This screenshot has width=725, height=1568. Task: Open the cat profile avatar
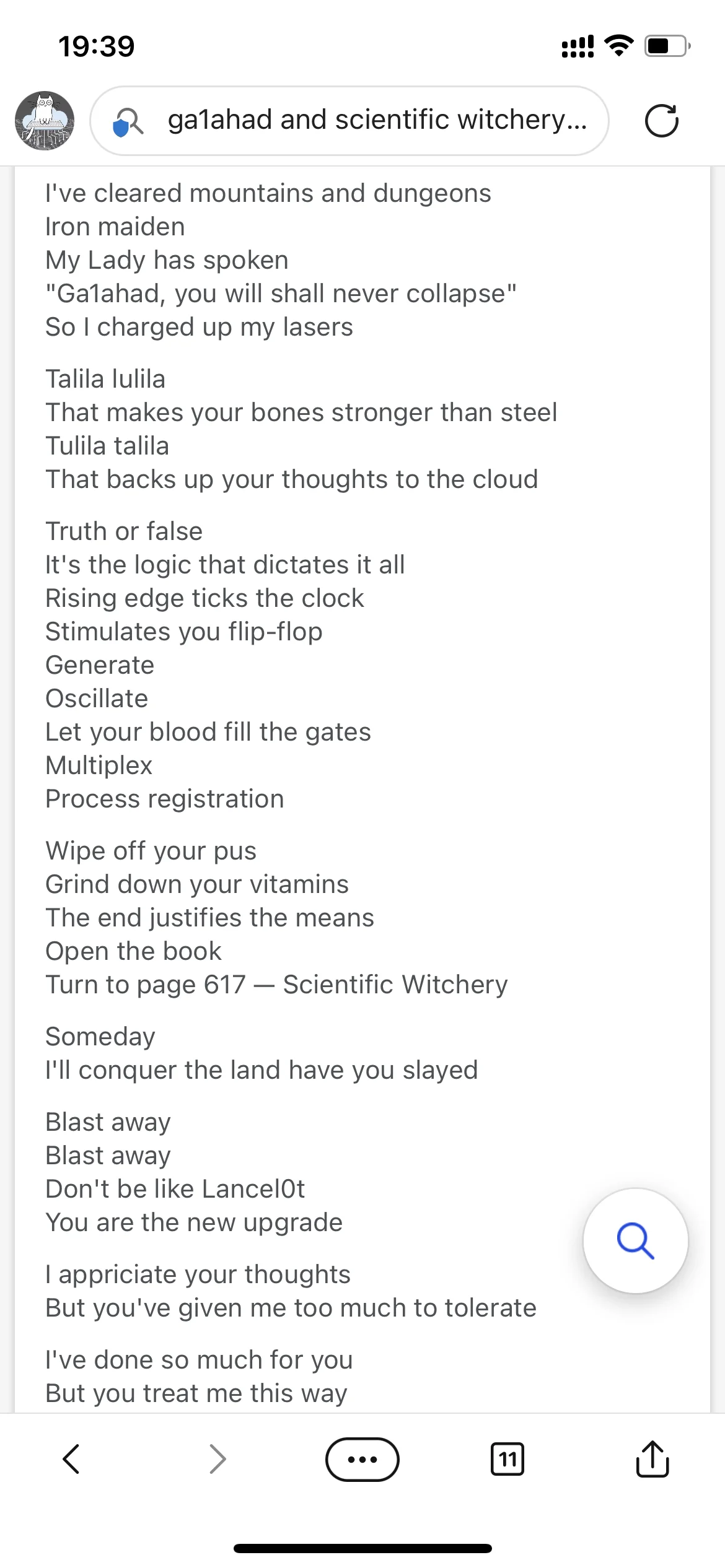pos(45,121)
